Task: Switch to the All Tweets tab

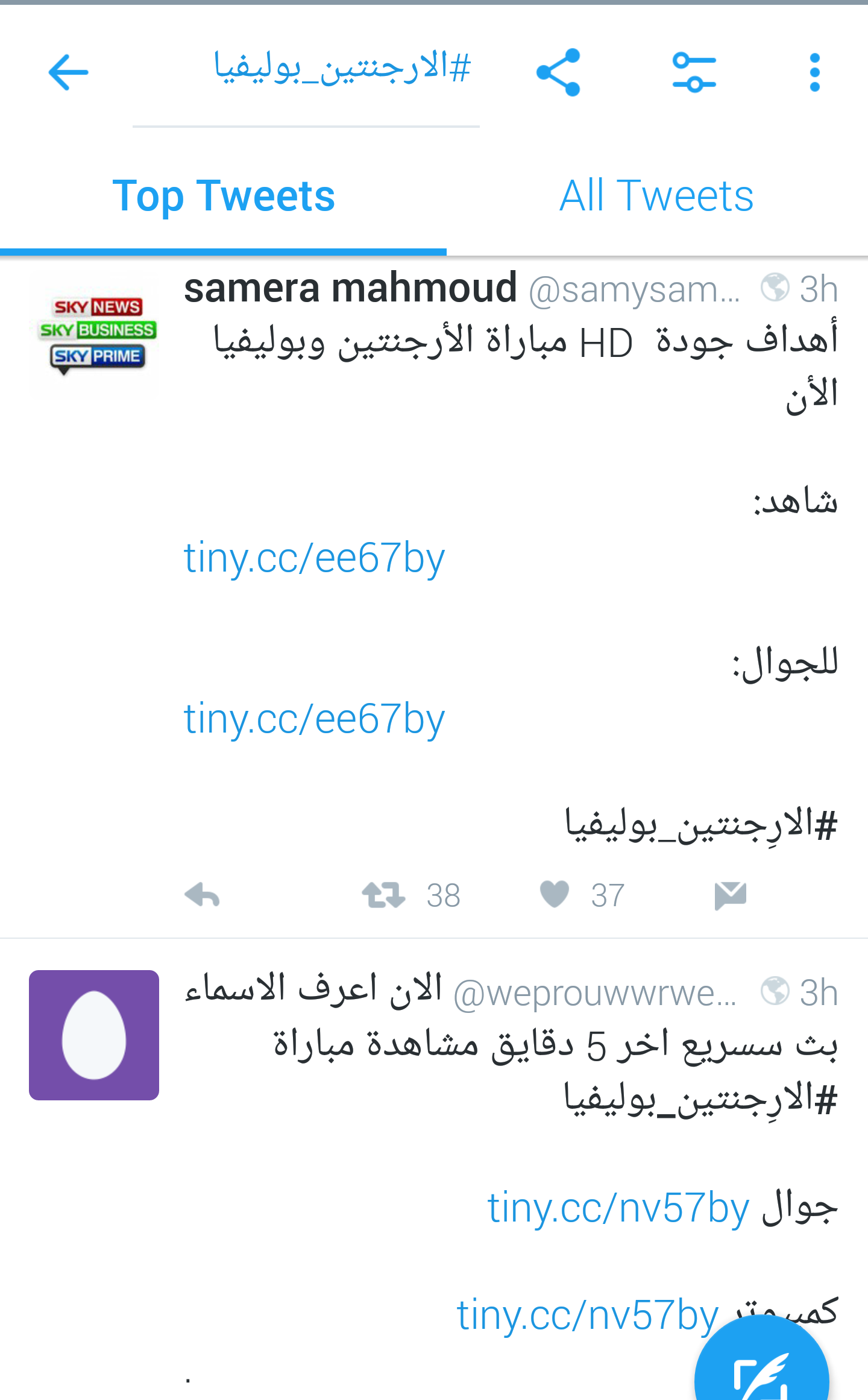Action: point(656,196)
